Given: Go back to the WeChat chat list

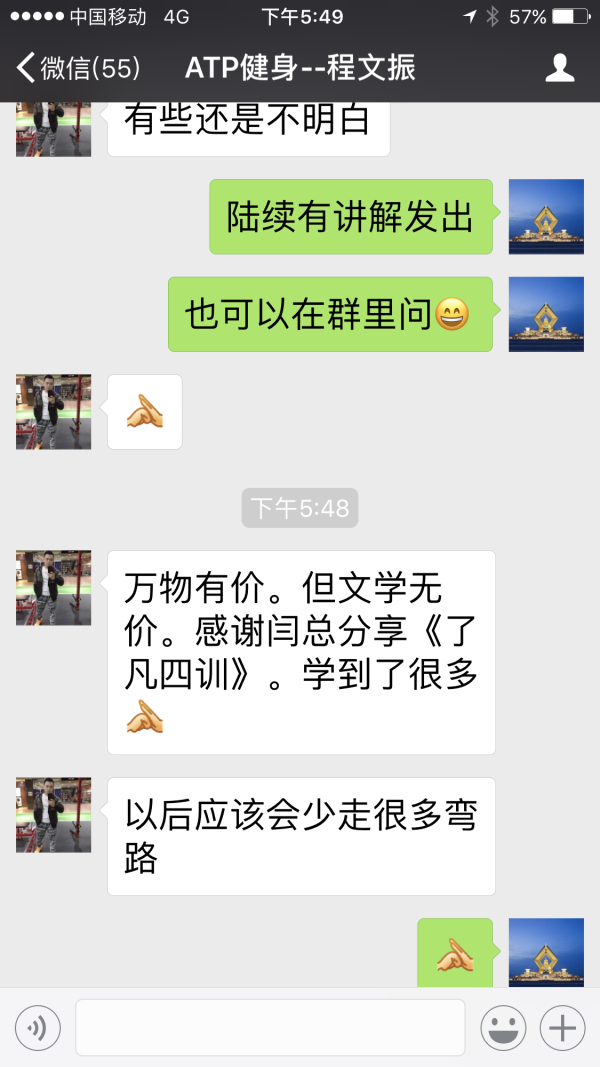Looking at the screenshot, I should (78, 68).
